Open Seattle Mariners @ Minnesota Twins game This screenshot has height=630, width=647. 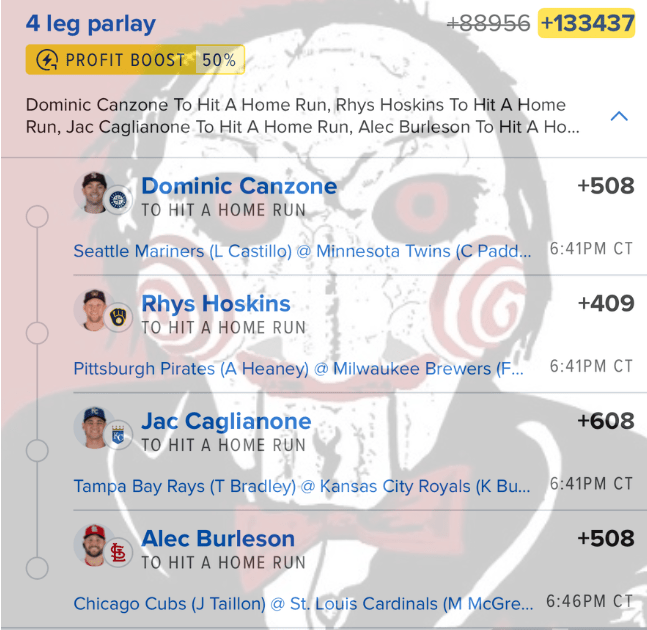click(302, 251)
